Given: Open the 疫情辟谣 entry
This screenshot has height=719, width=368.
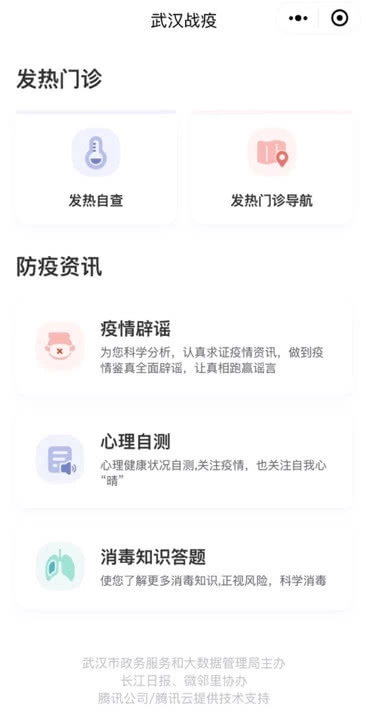Looking at the screenshot, I should point(184,346).
